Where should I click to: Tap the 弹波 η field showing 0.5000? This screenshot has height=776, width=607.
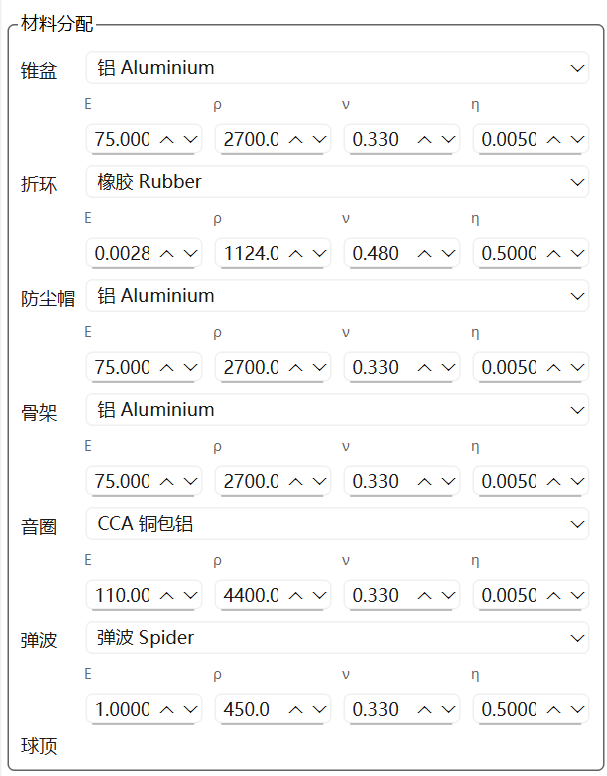pyautogui.click(x=509, y=709)
